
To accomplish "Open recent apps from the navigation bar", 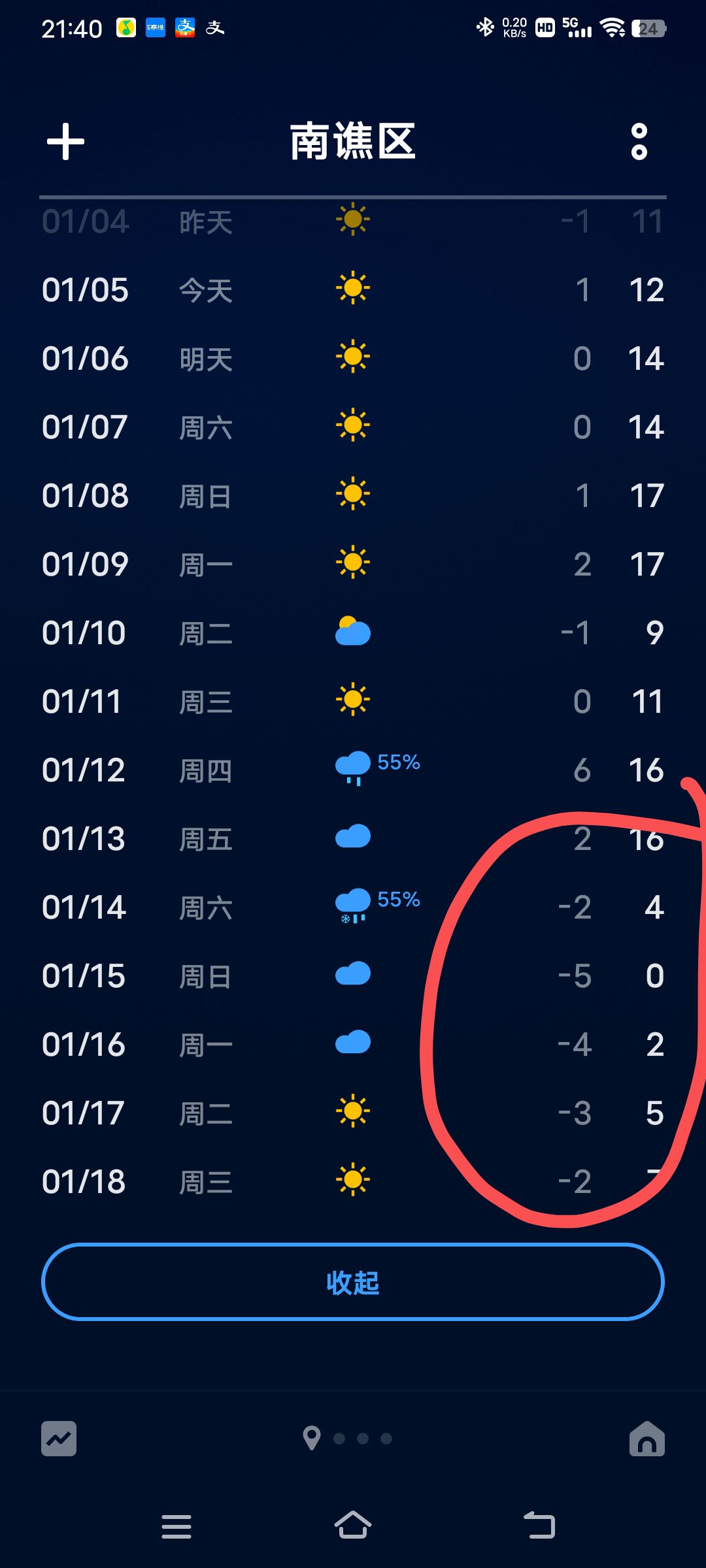I will pos(176,1526).
